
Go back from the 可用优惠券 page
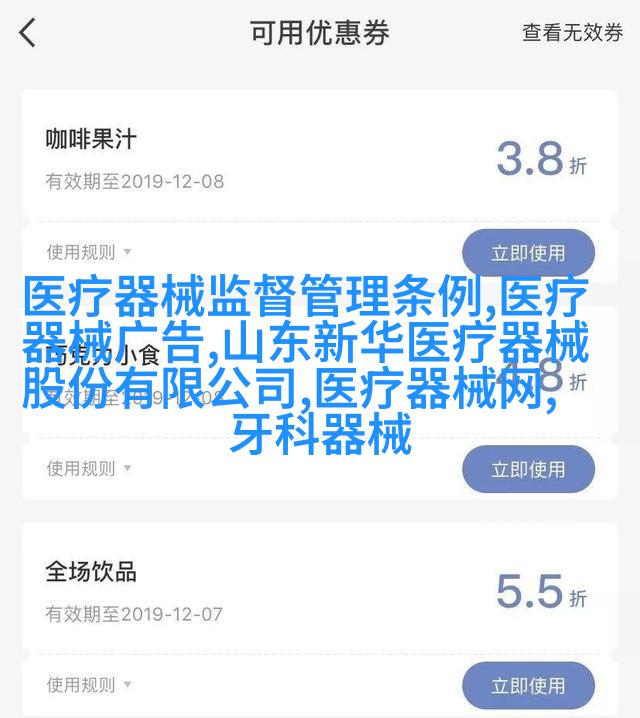tap(28, 33)
